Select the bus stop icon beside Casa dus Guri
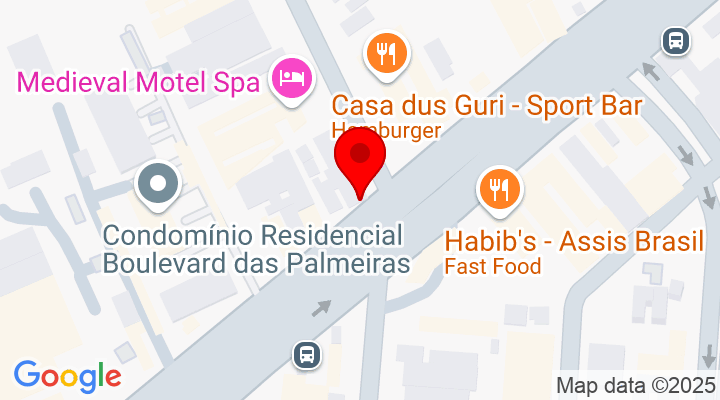The image size is (720, 400). [x=675, y=40]
